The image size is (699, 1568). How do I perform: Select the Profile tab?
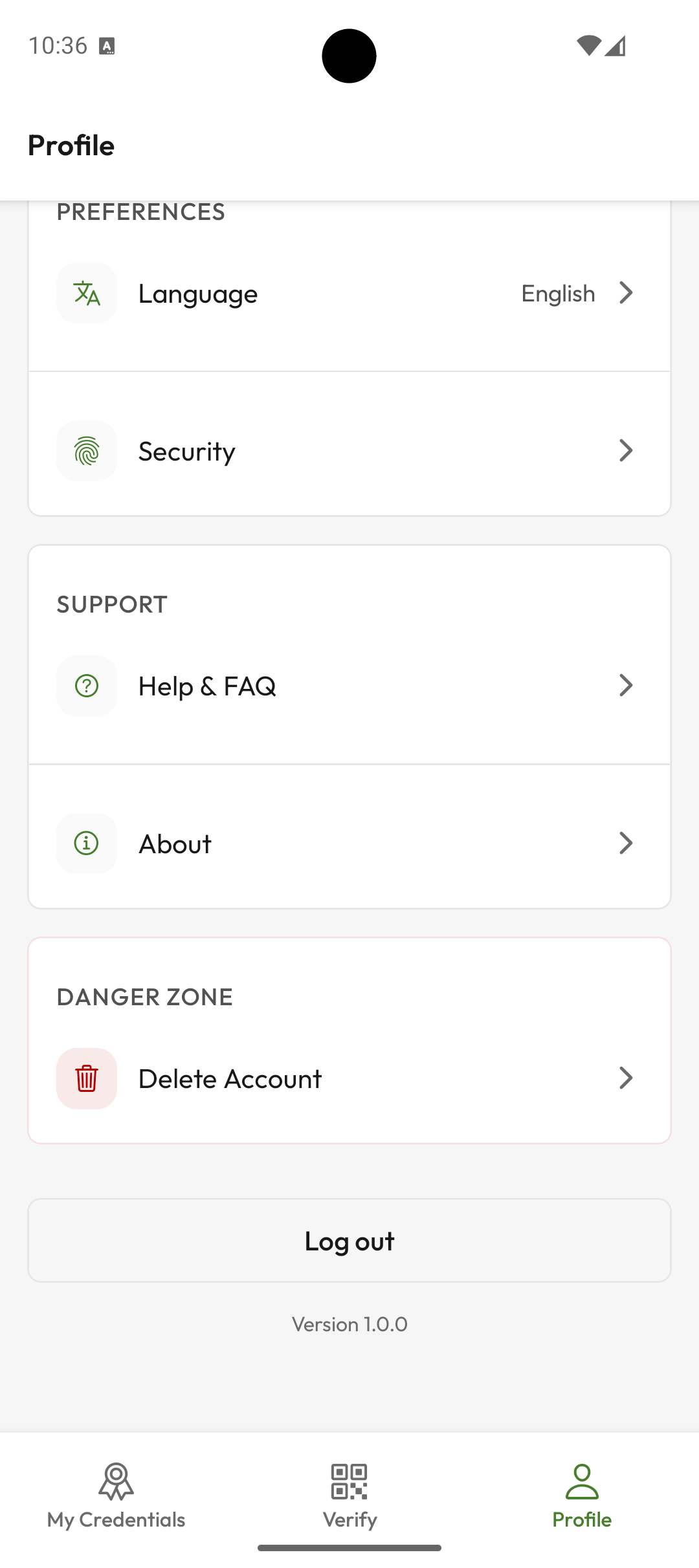tap(582, 1496)
